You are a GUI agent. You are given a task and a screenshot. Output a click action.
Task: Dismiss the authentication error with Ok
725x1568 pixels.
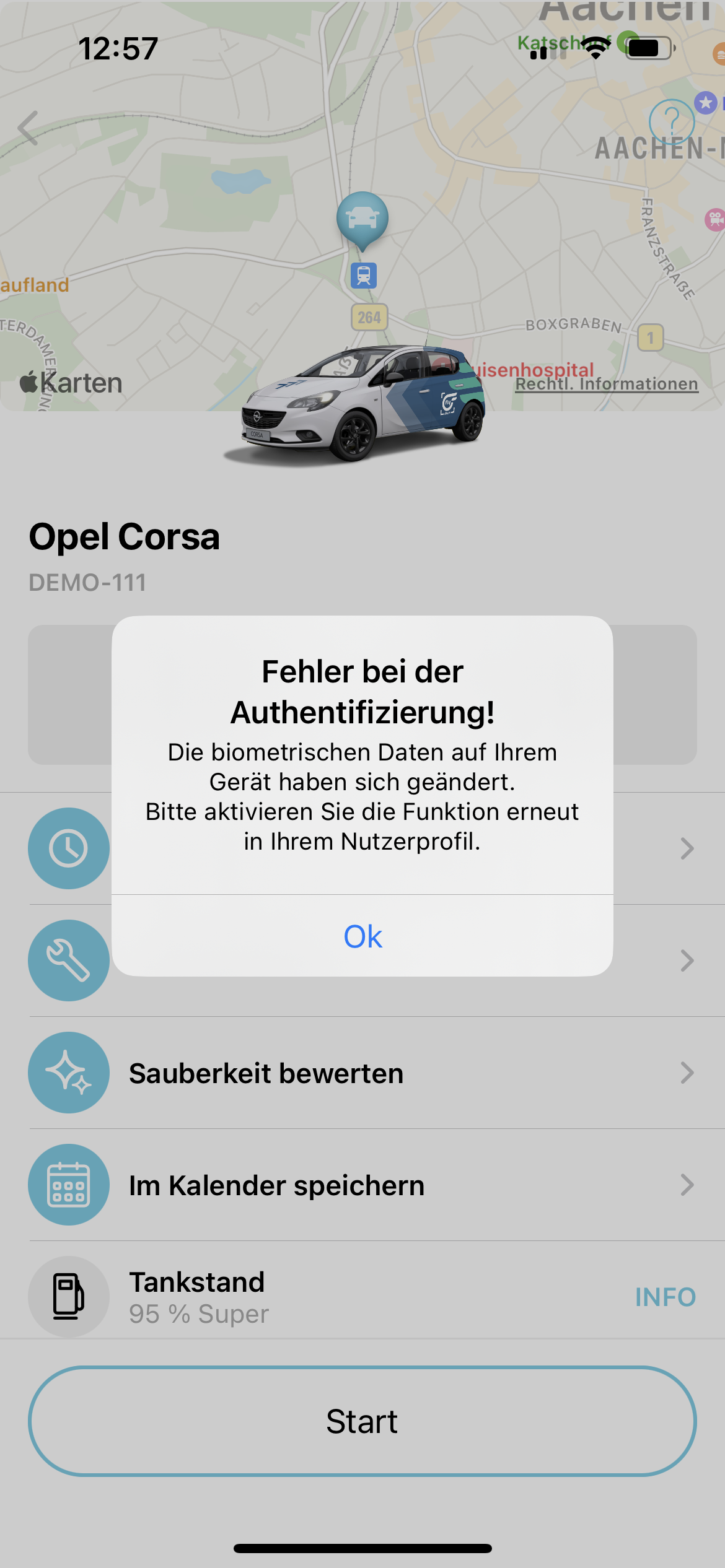click(362, 936)
